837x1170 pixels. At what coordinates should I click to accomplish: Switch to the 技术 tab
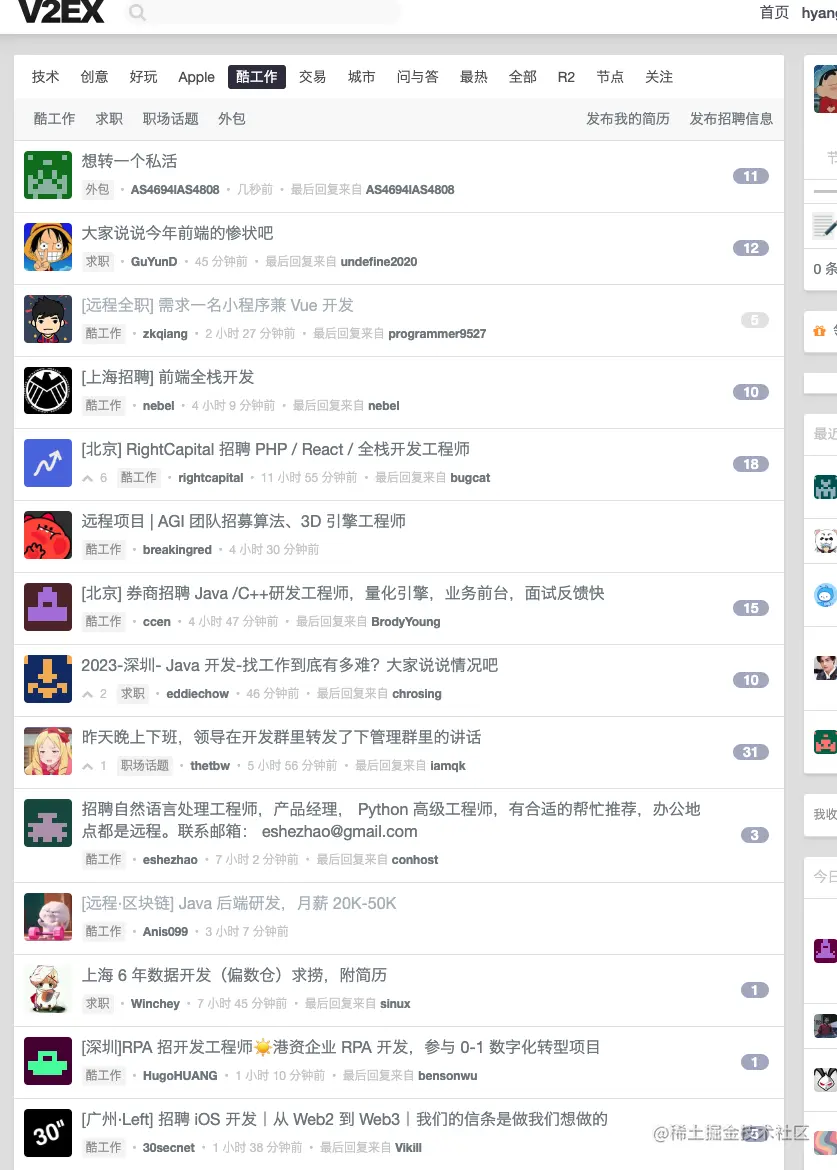click(x=45, y=77)
